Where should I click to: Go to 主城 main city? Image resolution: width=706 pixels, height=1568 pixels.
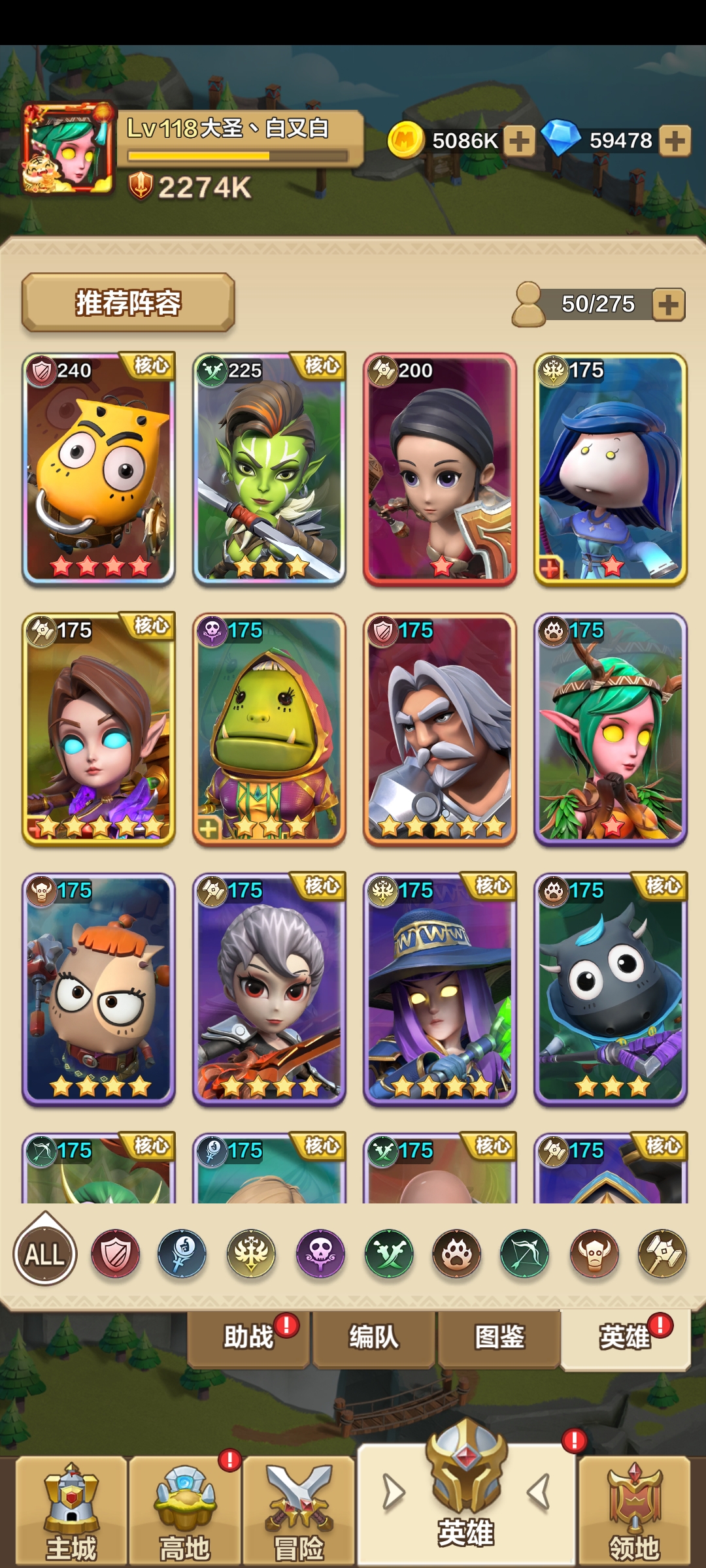tap(71, 1511)
